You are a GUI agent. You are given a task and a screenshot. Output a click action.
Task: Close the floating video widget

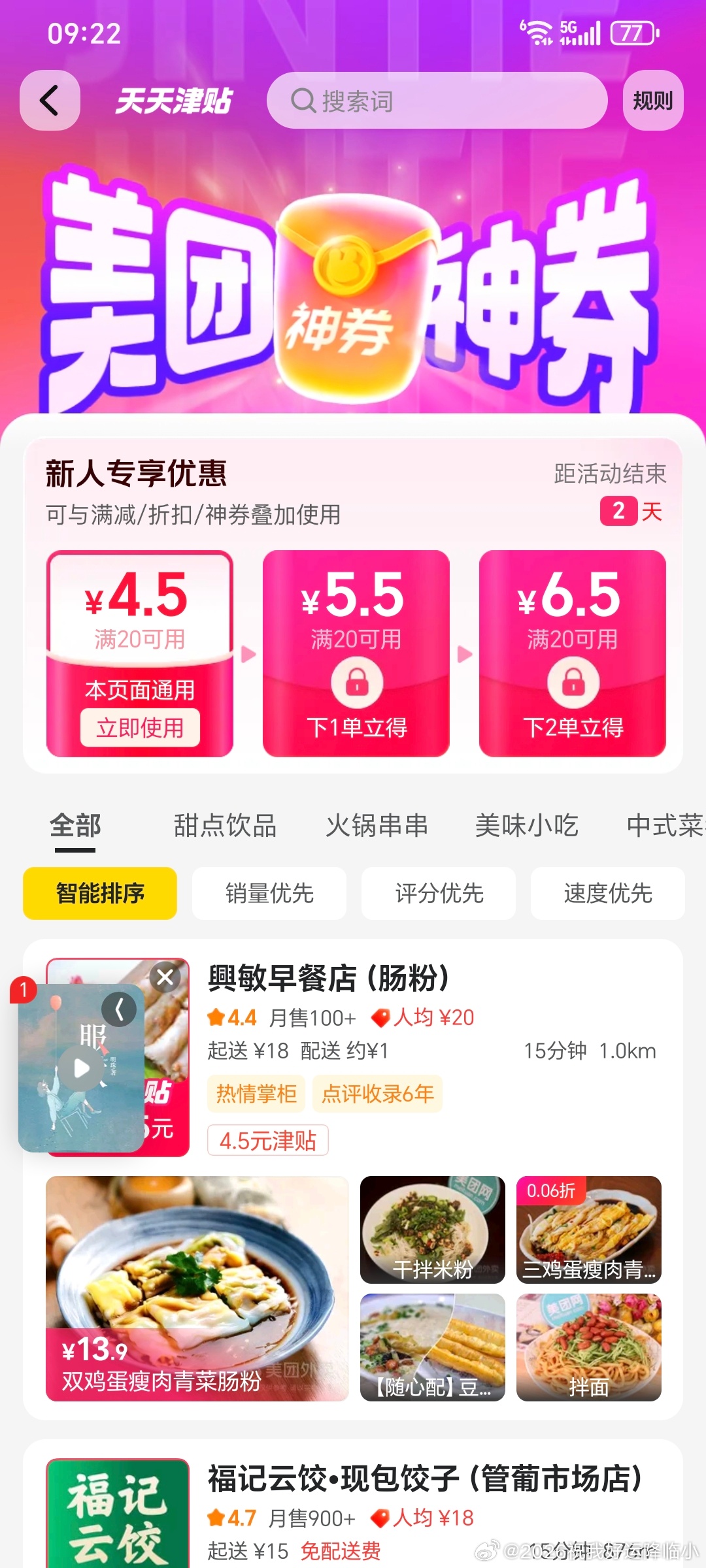[165, 977]
